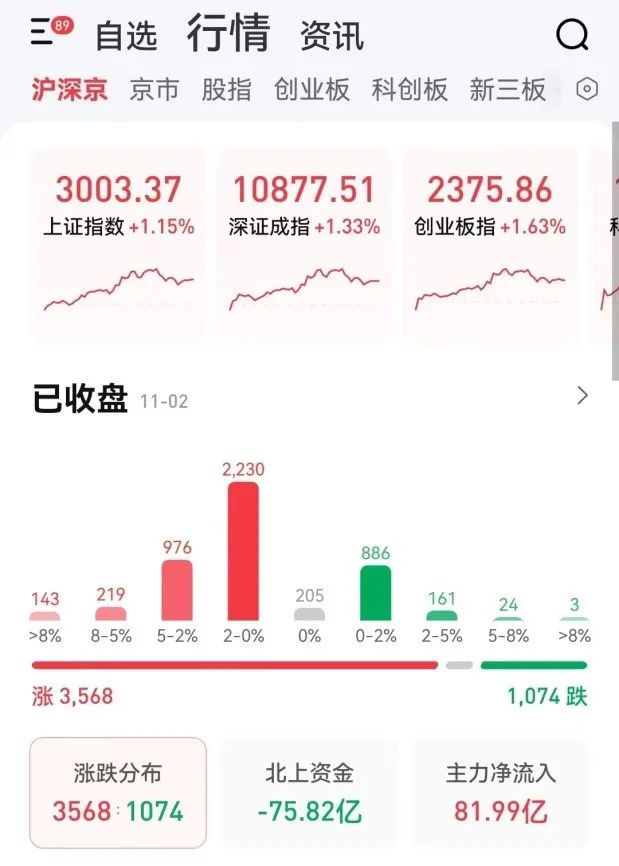Open the search icon
Viewport: 619px width, 866px height.
click(x=572, y=35)
